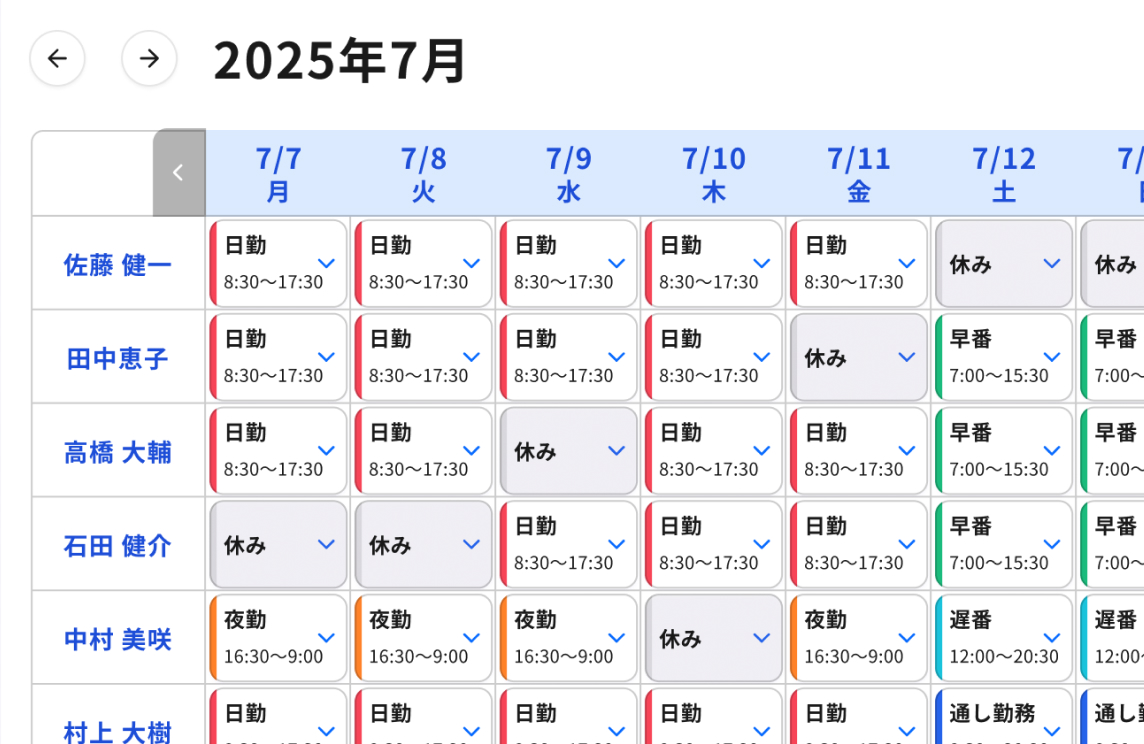Change 高橋 大輔's 休み on 7/9
Screen dimensions: 1144x744
[x=616, y=451]
